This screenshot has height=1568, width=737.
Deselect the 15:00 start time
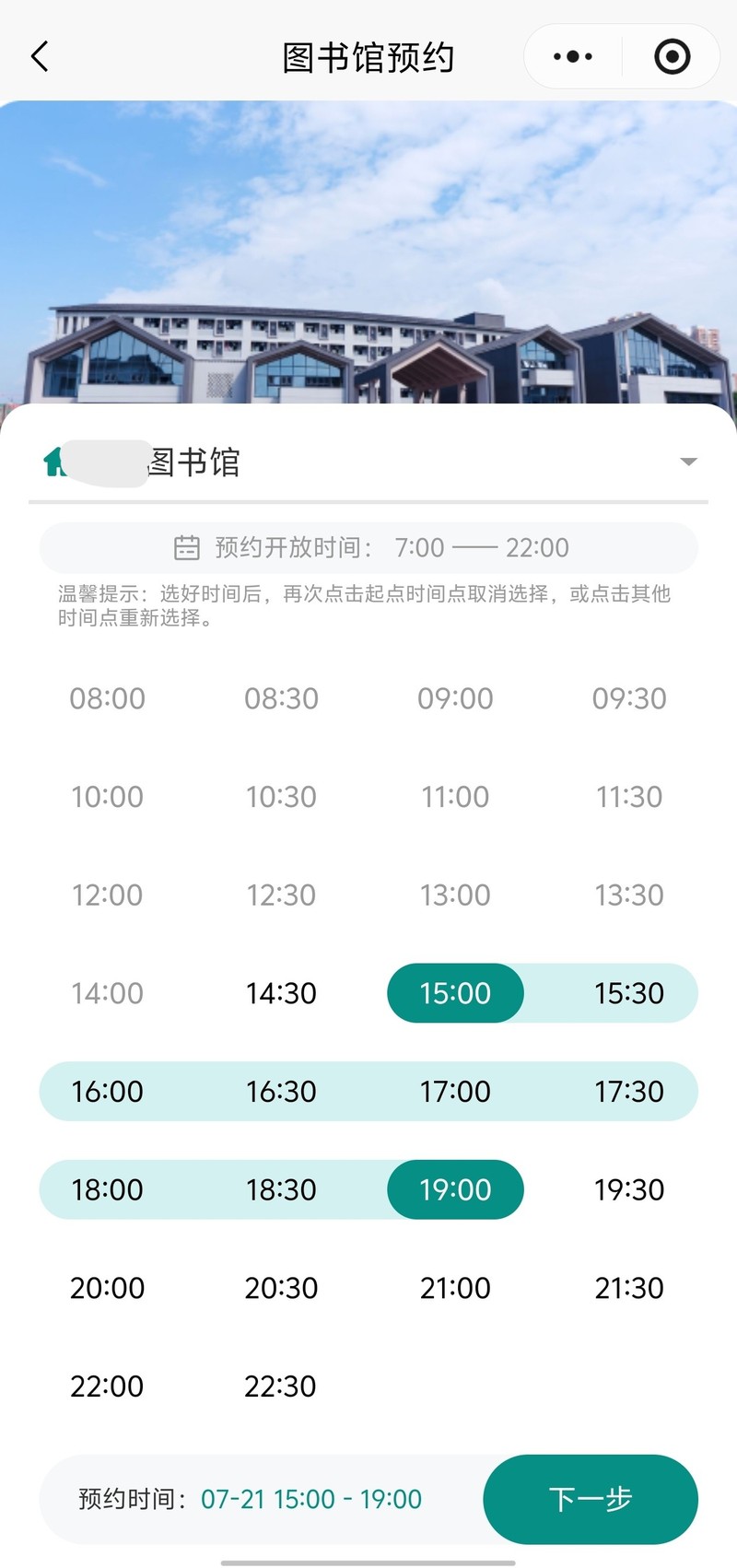click(x=455, y=993)
